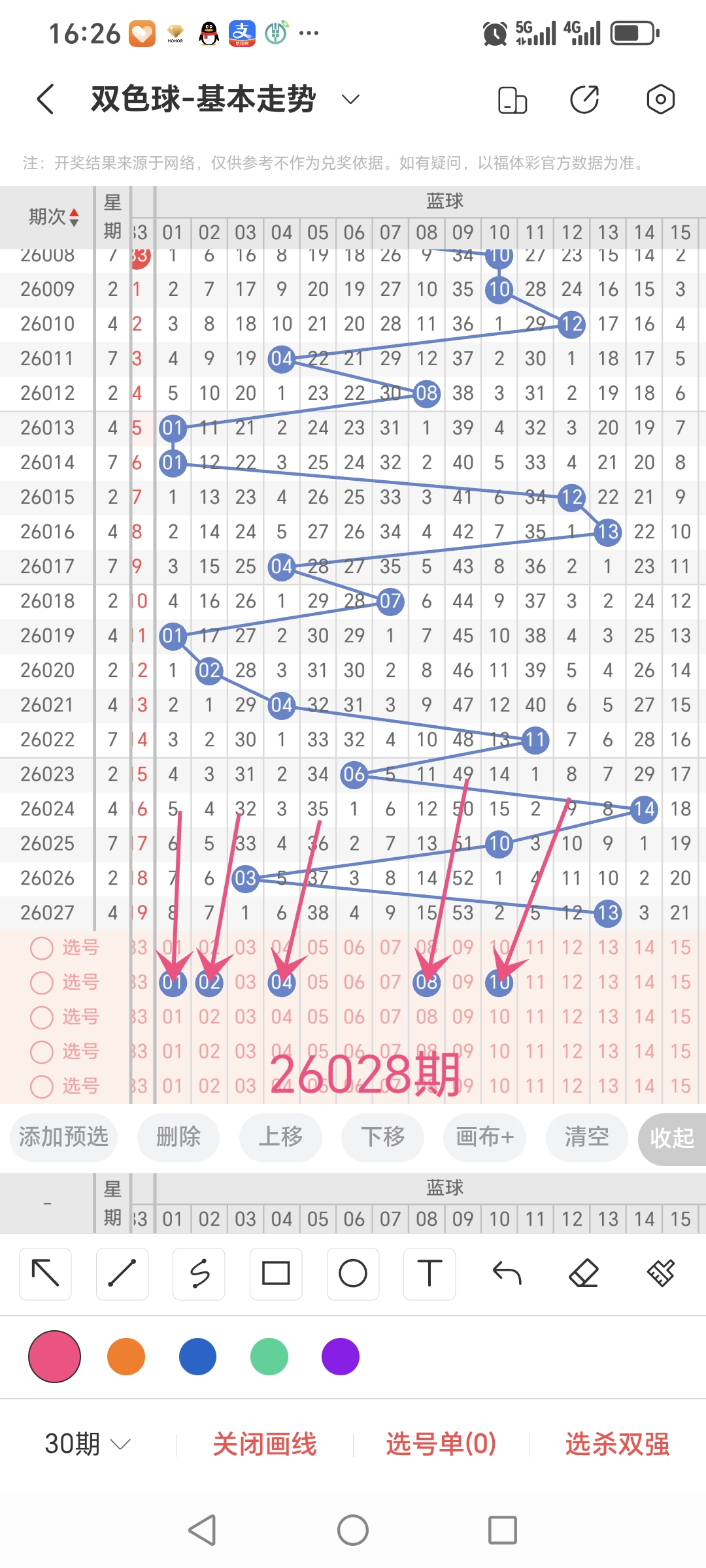Select the circle drawing tool

click(x=352, y=1273)
